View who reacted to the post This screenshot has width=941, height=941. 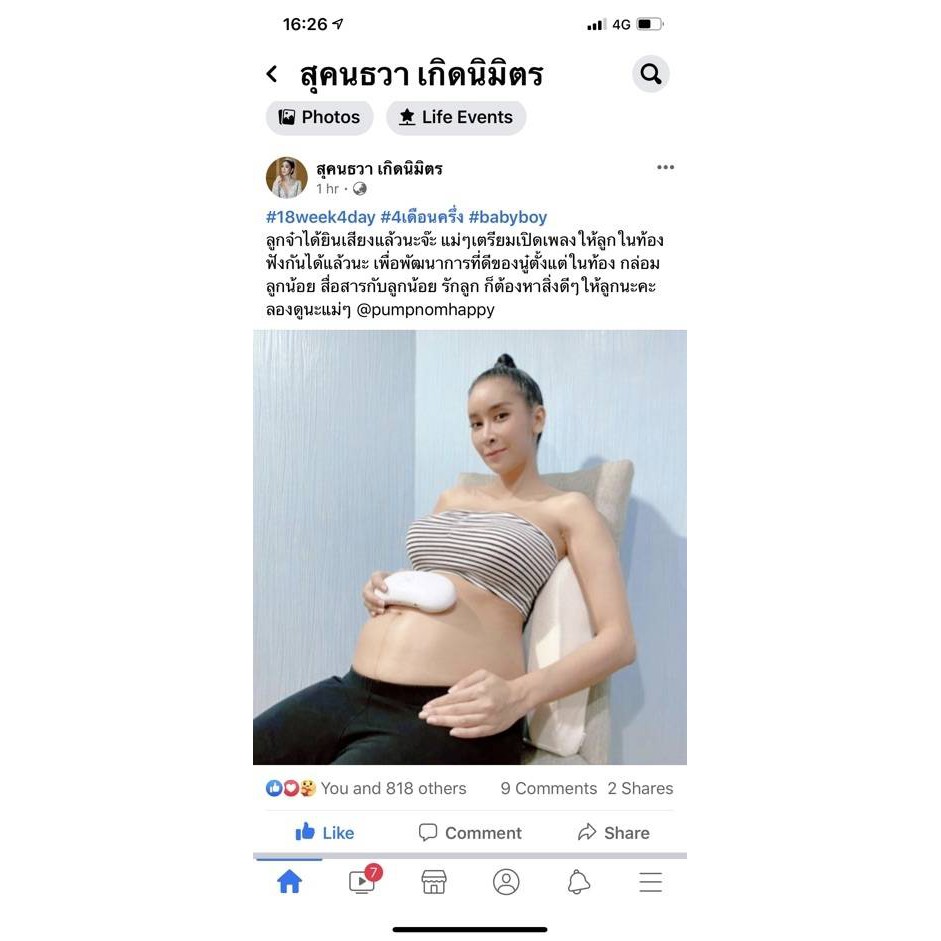coord(366,788)
